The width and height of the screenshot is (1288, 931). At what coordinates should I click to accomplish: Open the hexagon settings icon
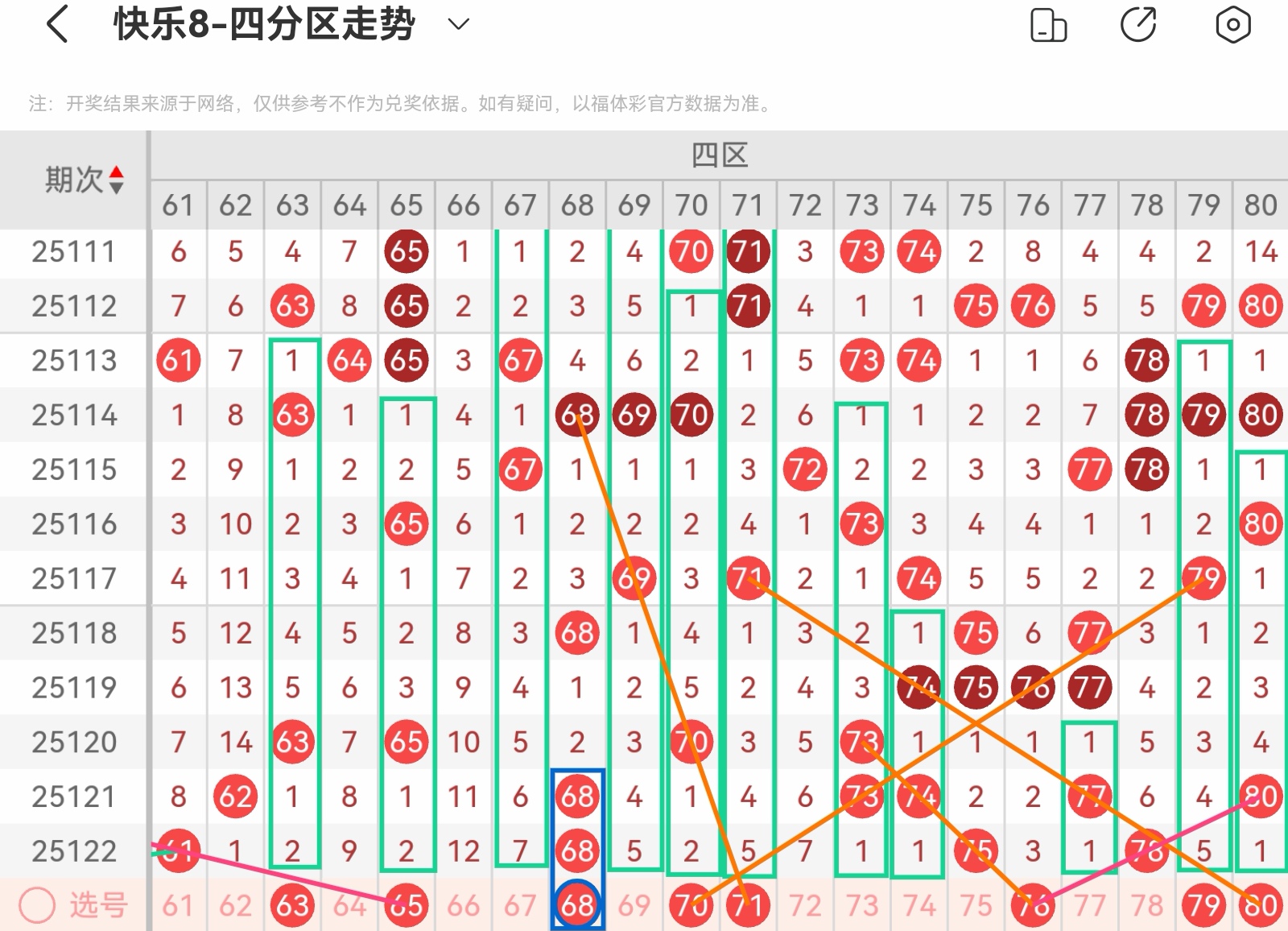click(1232, 24)
